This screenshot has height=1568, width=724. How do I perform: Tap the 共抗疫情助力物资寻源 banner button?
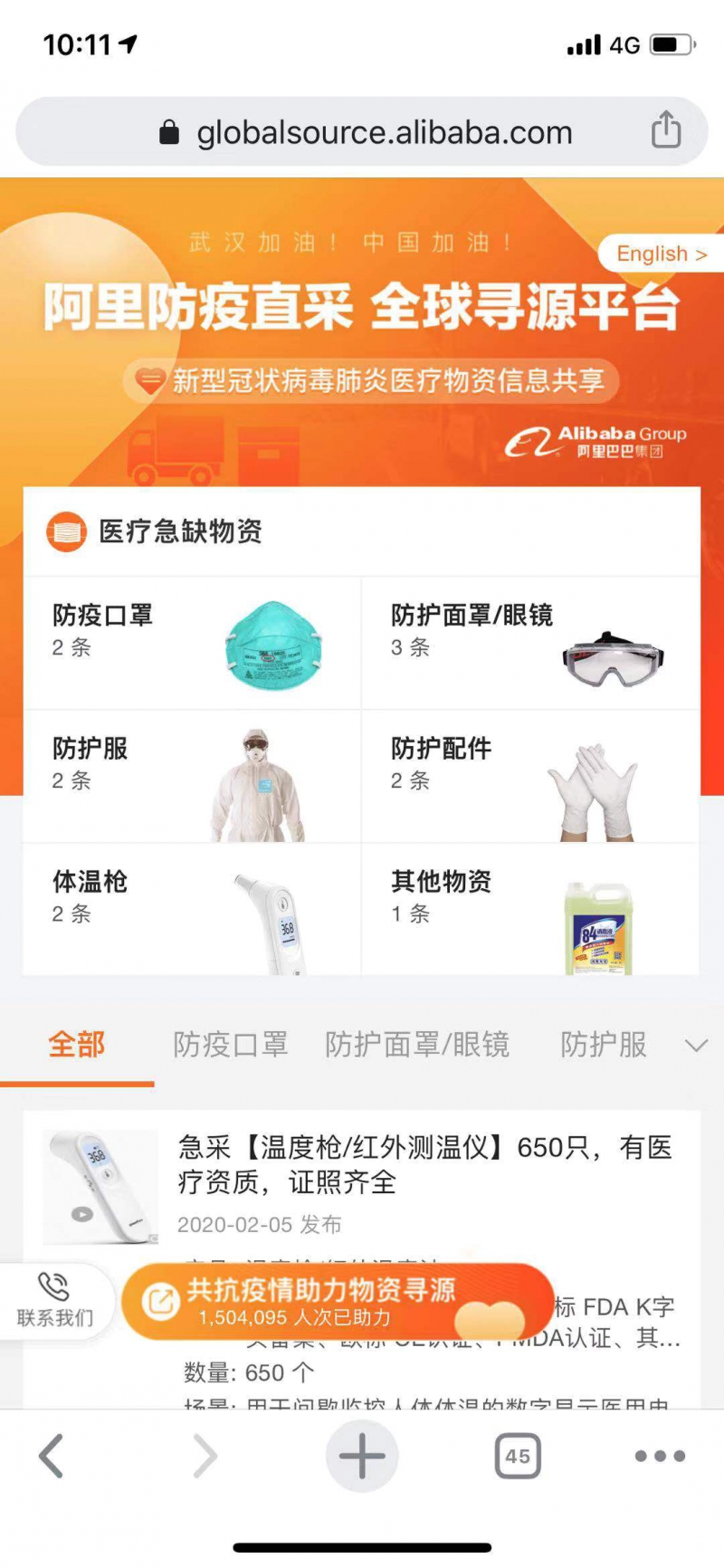pos(337,1302)
